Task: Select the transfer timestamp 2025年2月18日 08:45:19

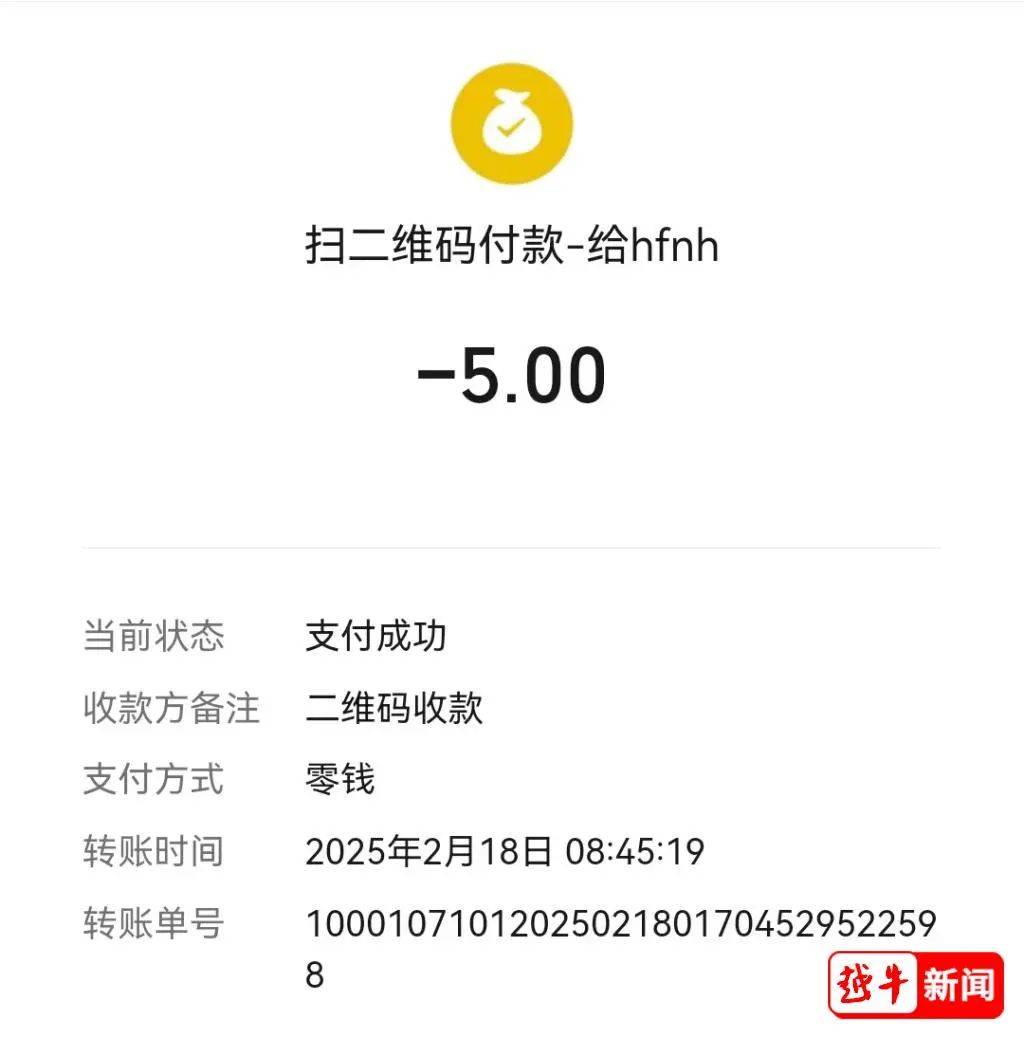Action: click(x=506, y=852)
